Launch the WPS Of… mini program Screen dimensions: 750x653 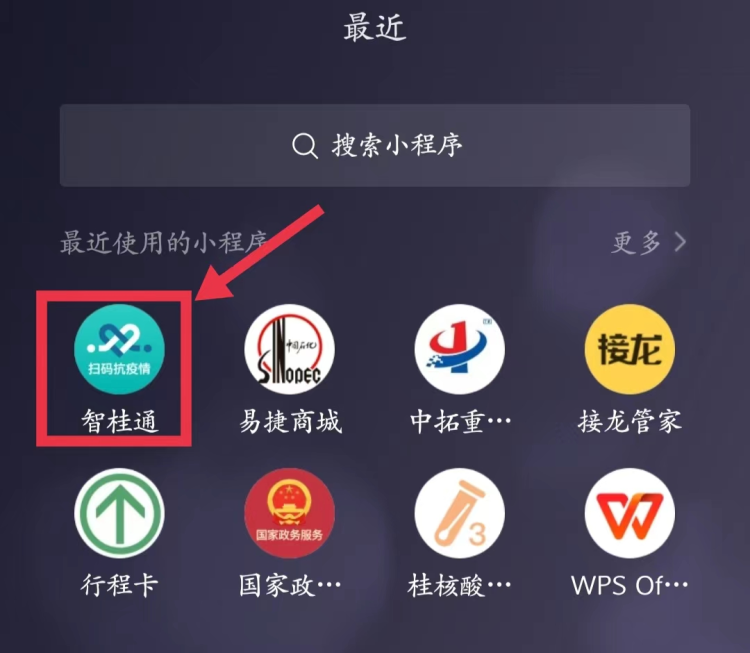[630, 514]
